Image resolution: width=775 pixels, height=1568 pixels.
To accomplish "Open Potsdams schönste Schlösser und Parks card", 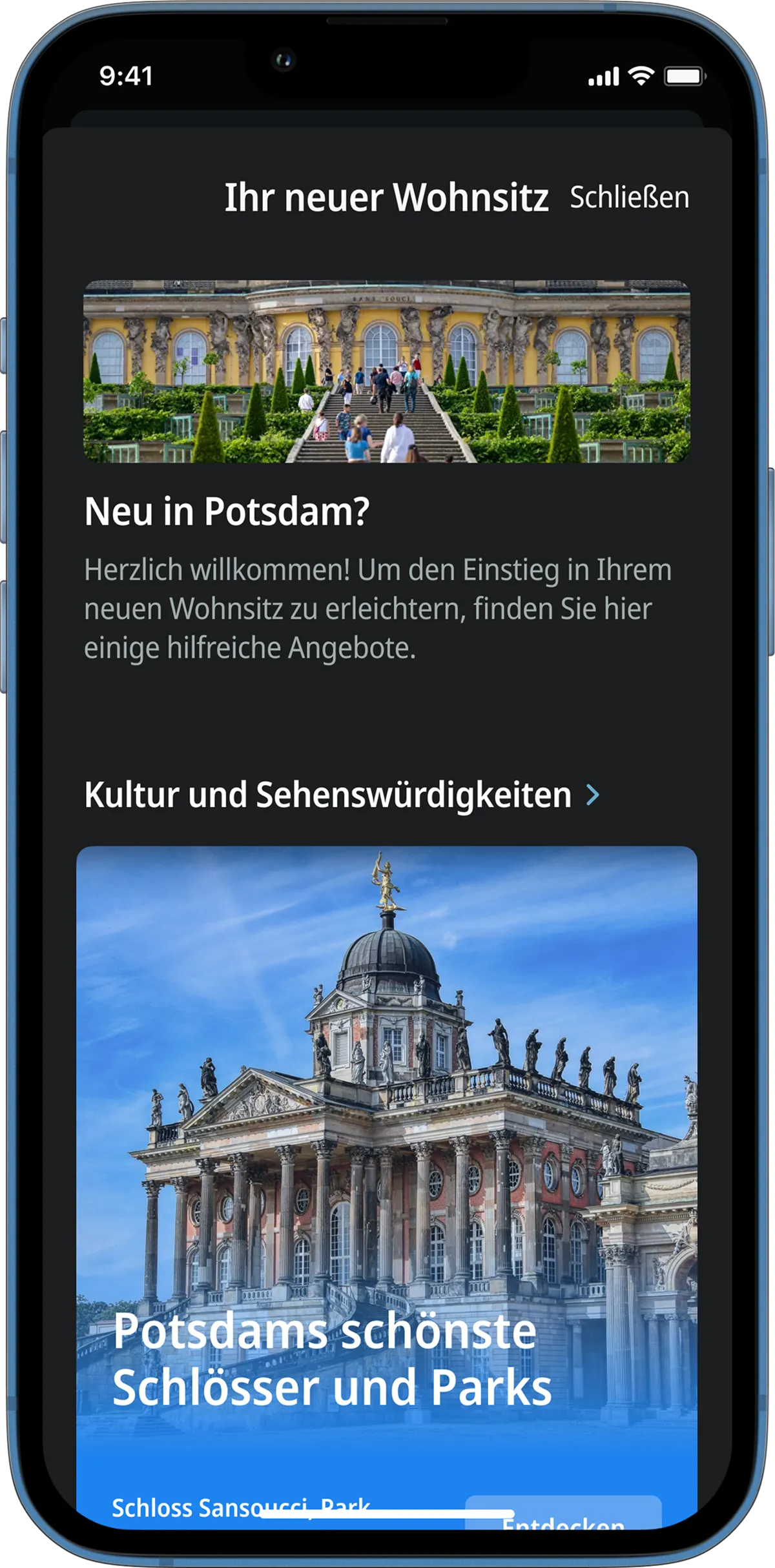I will point(386,1162).
